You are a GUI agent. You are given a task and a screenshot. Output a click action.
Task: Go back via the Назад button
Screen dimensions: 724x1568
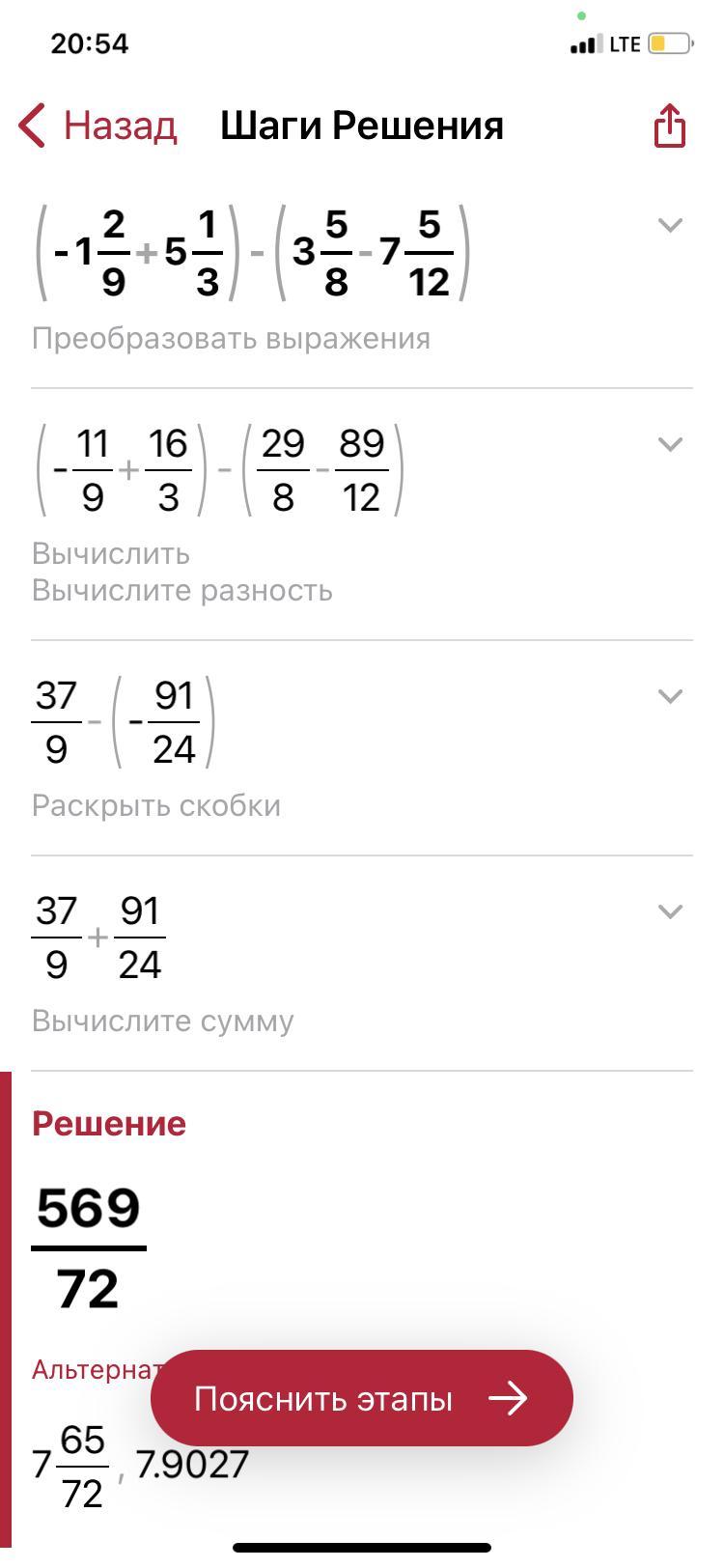pos(98,126)
